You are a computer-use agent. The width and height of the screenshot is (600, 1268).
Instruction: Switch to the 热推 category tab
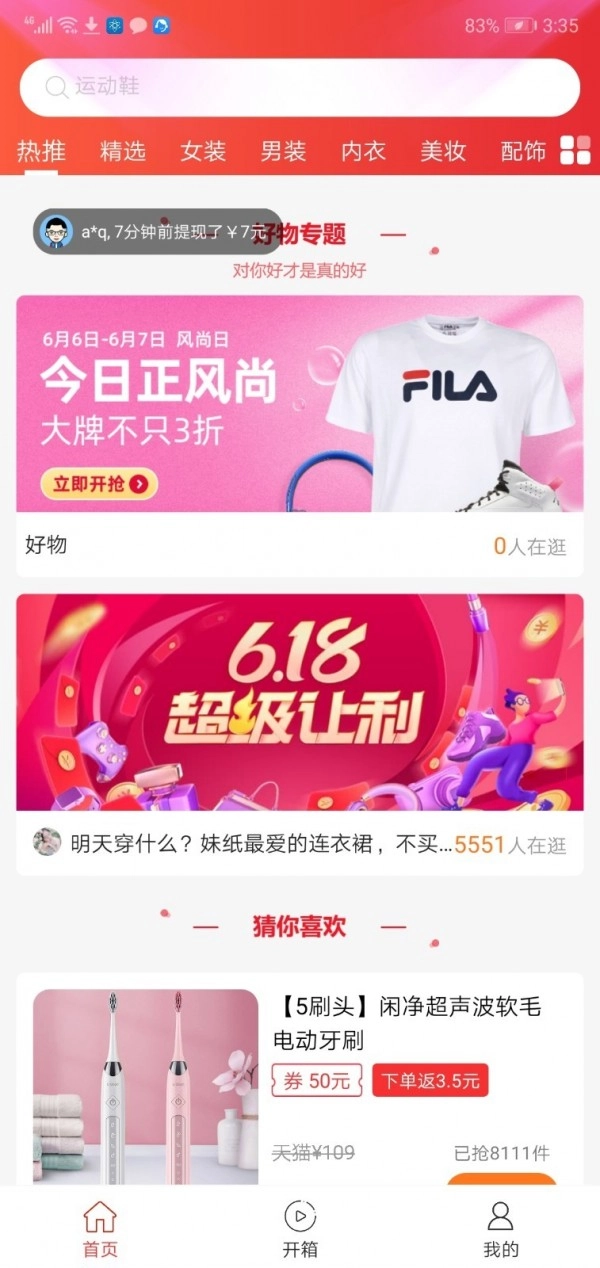pos(41,151)
